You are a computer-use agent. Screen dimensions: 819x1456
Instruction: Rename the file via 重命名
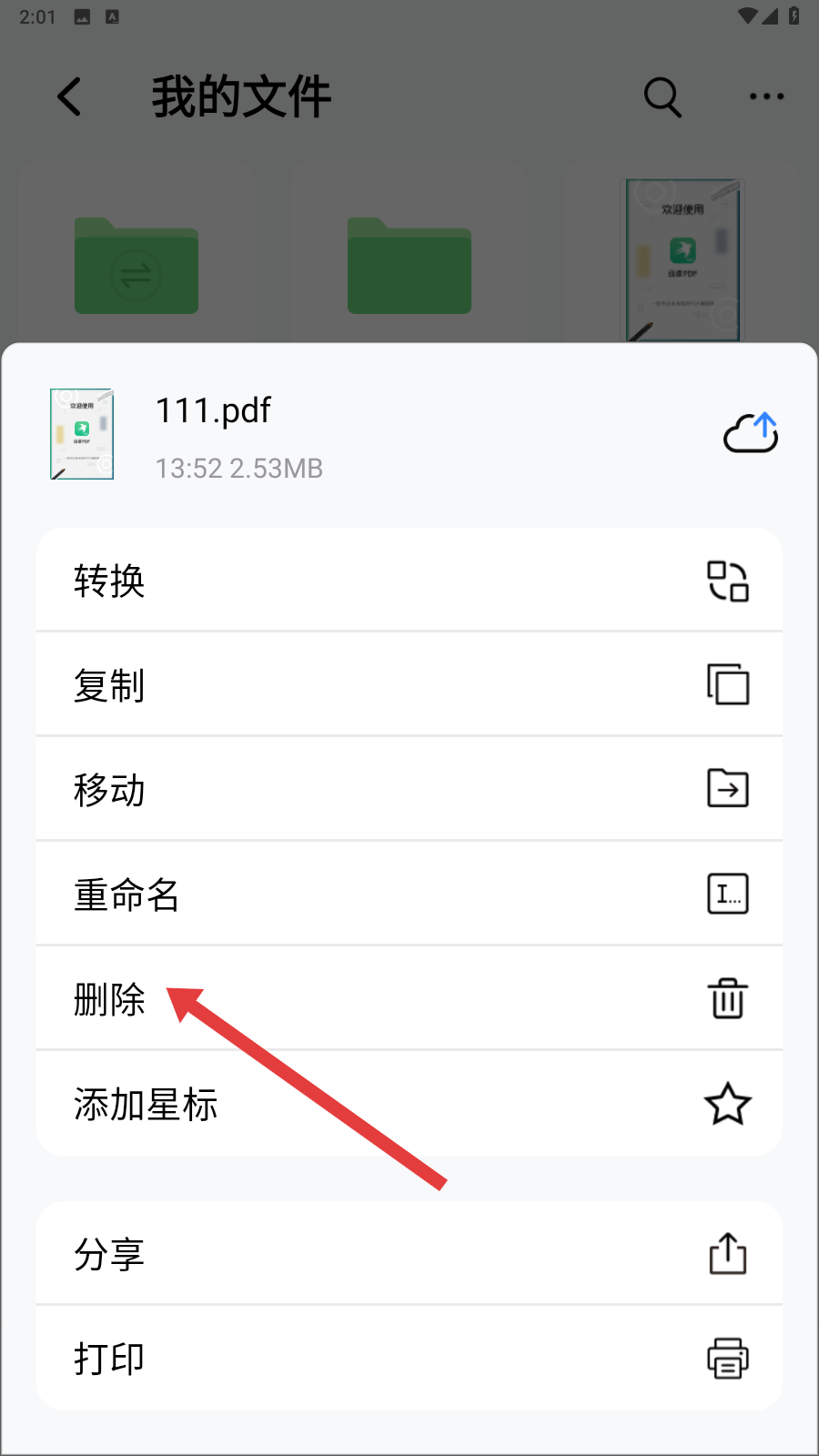(x=409, y=894)
